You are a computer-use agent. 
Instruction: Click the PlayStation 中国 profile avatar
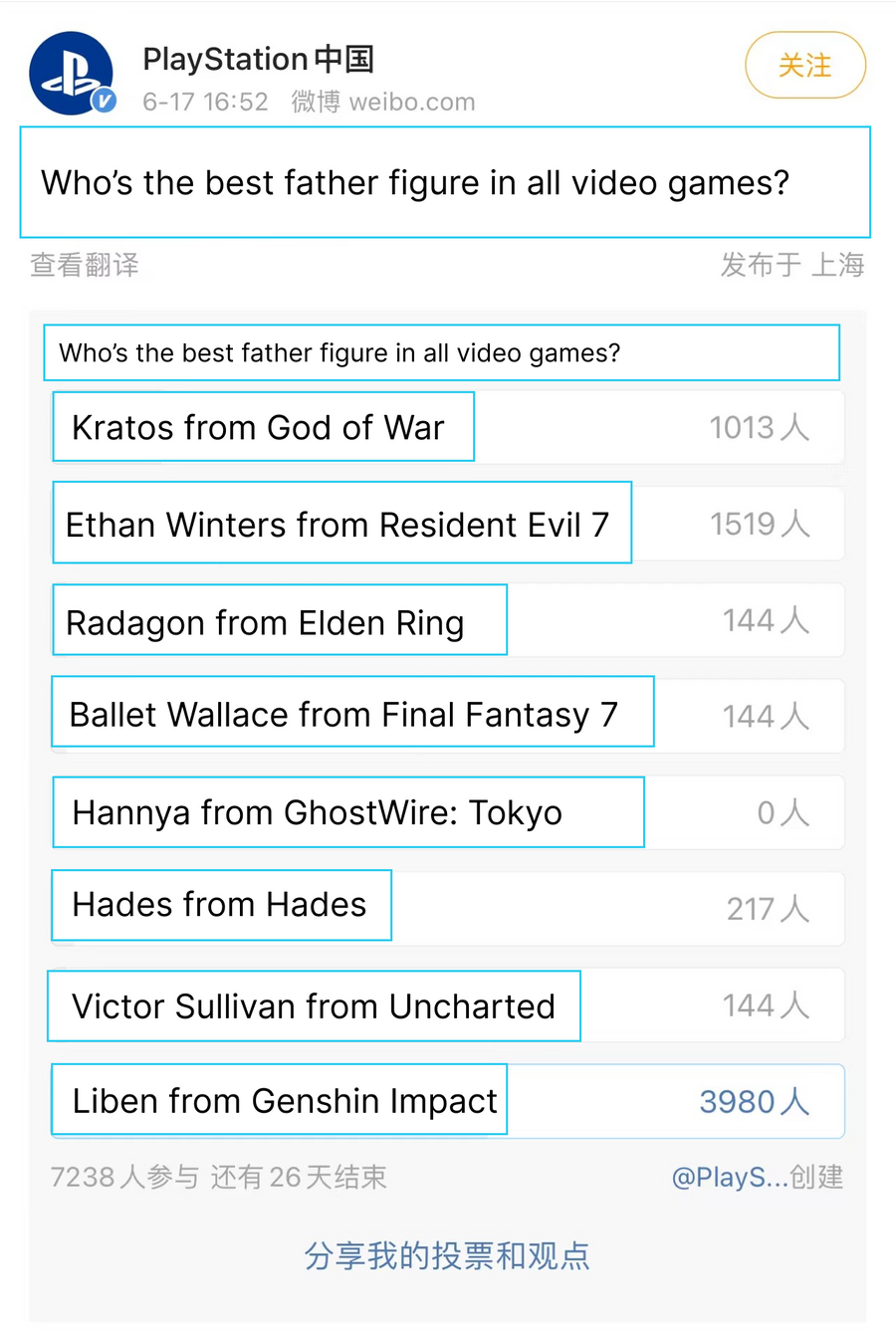tap(72, 73)
